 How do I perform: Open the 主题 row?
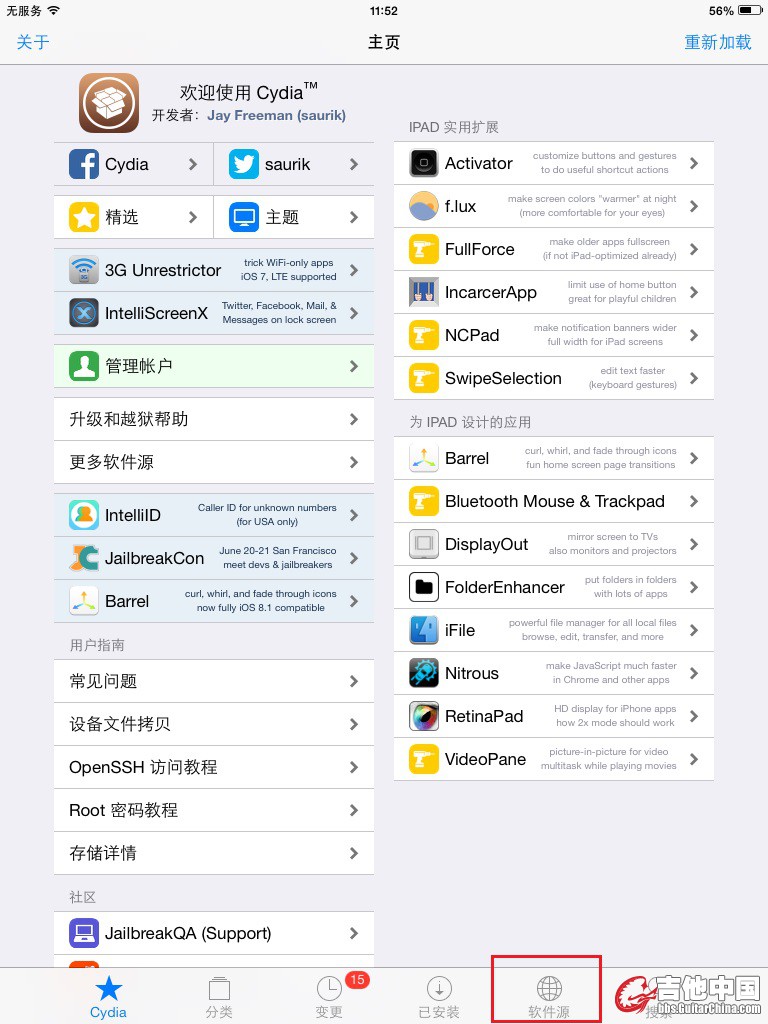pyautogui.click(x=293, y=217)
